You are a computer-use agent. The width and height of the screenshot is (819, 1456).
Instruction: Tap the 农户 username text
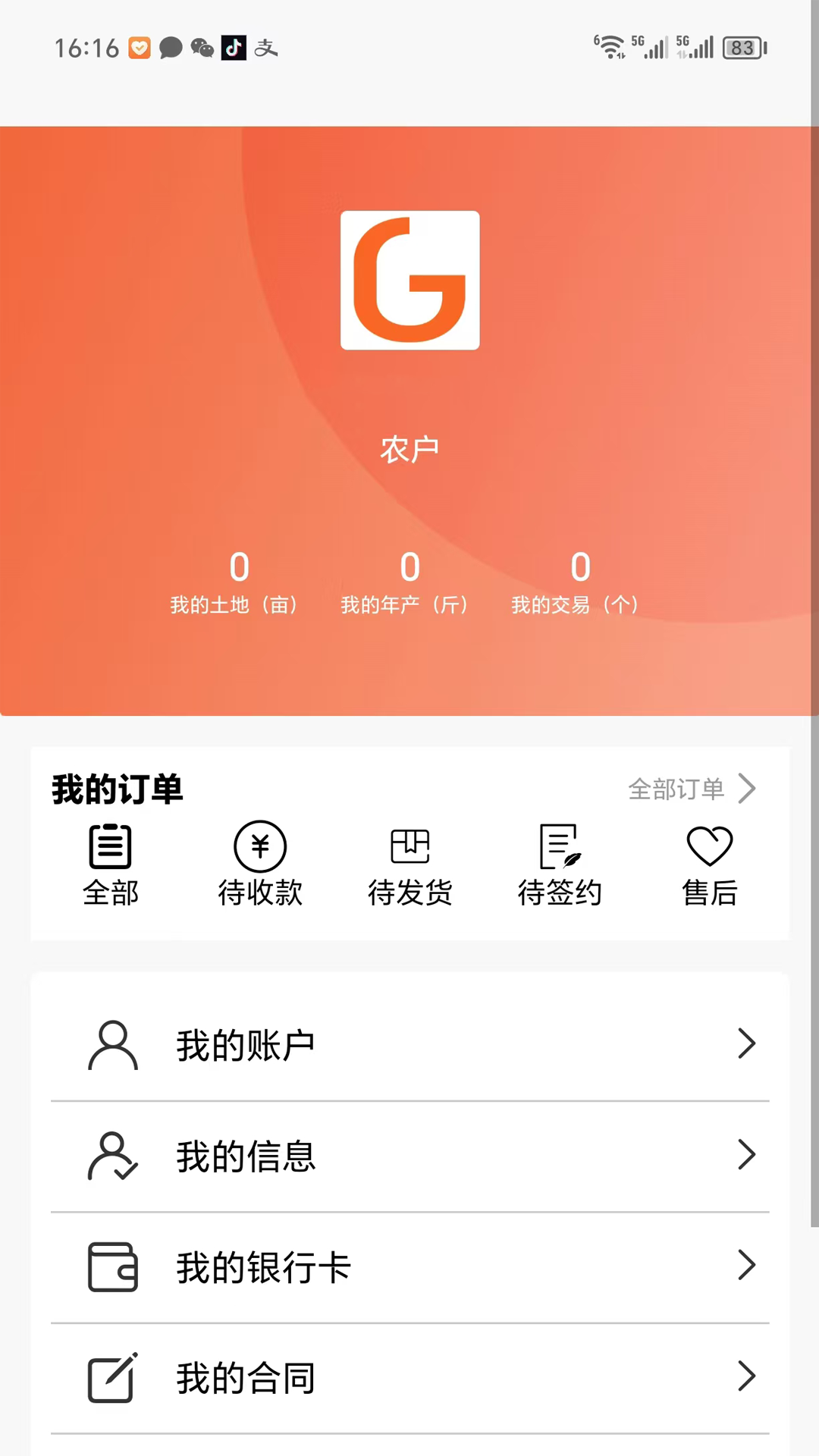(x=409, y=447)
